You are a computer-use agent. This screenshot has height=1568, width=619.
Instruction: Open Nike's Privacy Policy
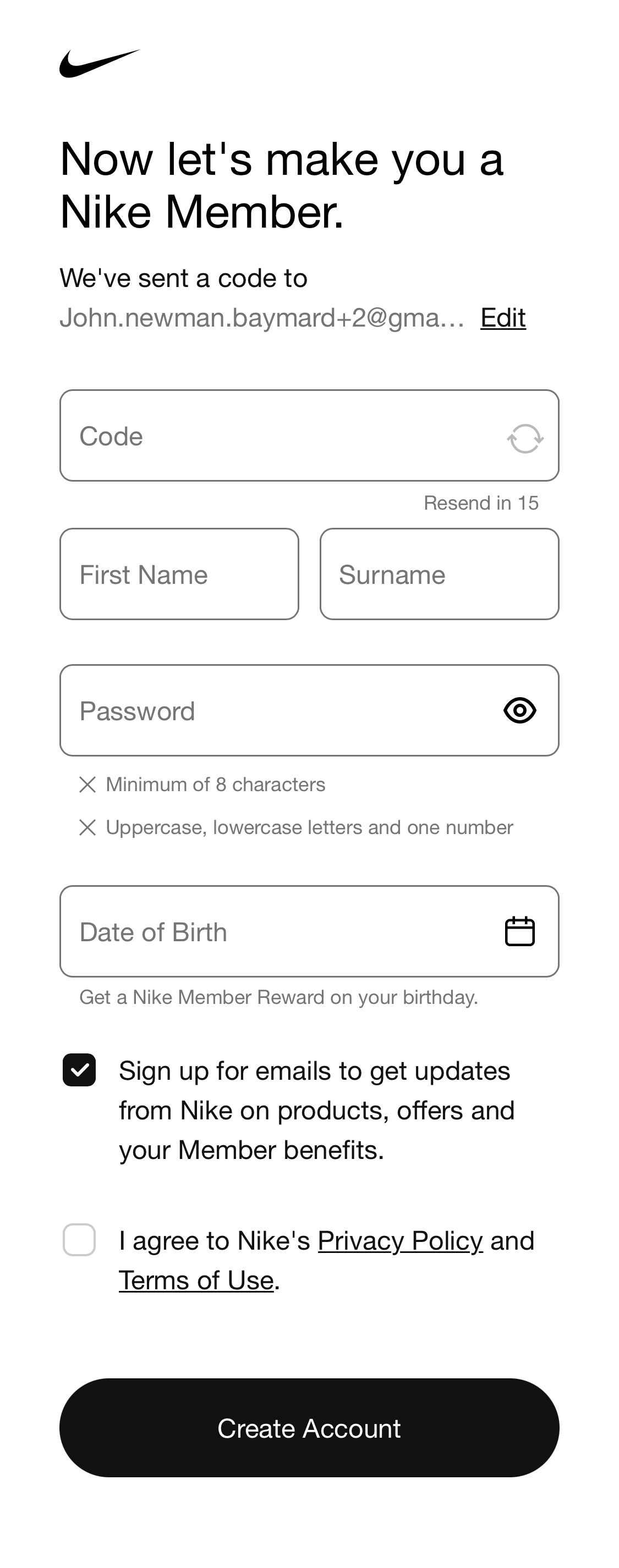(400, 1240)
